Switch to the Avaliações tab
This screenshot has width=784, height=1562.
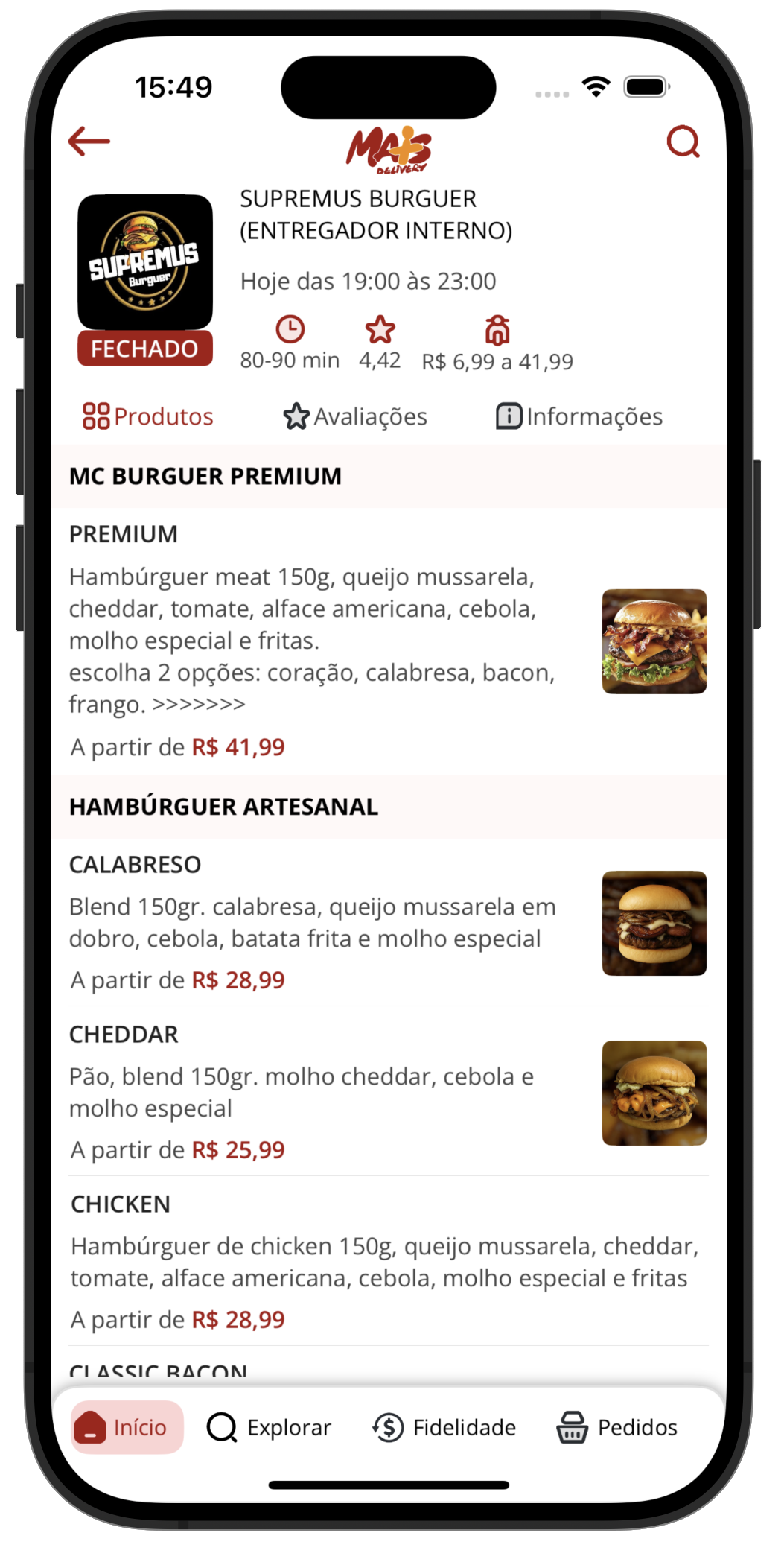click(x=355, y=416)
